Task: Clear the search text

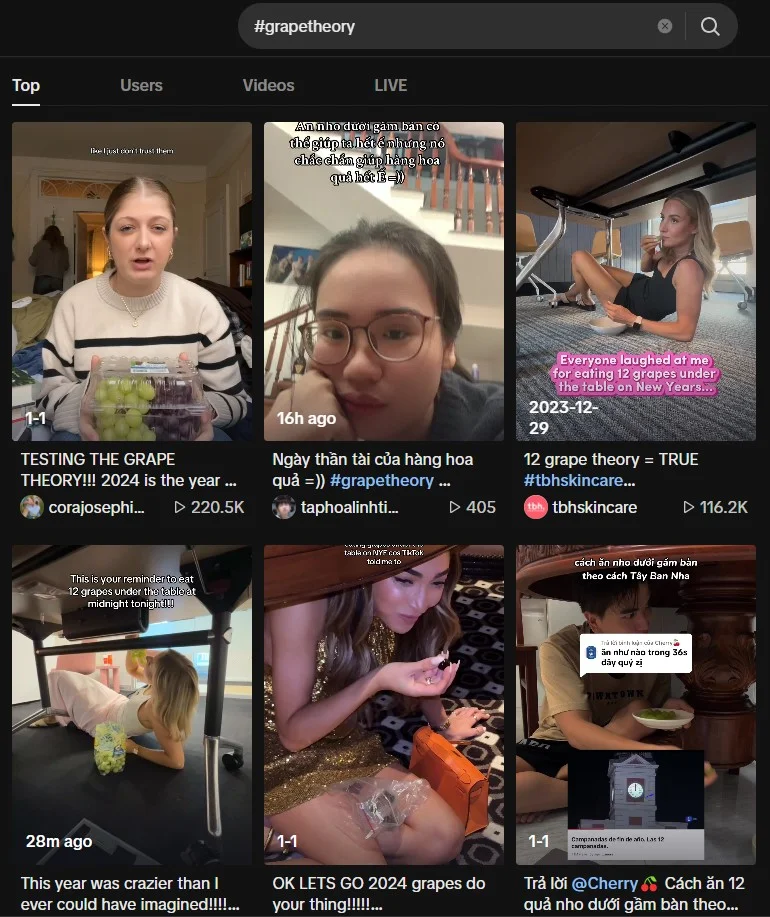Action: click(665, 27)
